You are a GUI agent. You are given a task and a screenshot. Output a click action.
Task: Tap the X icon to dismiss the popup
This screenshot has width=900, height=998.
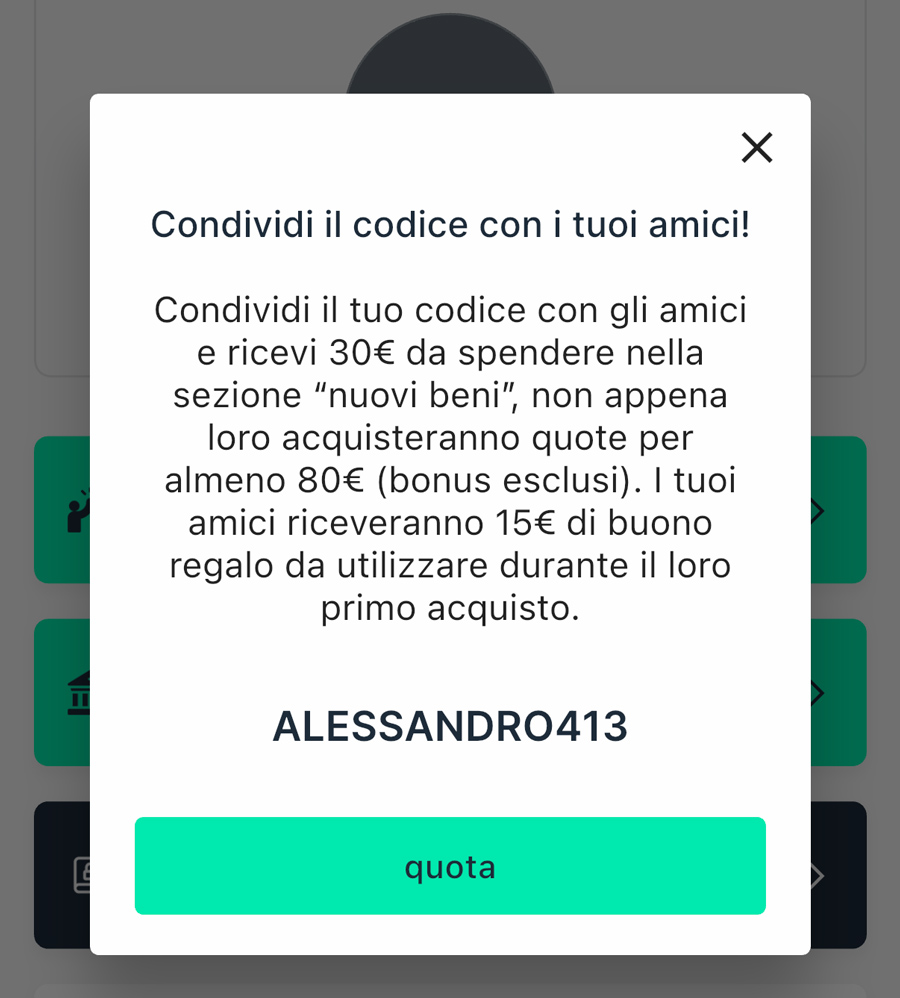point(757,147)
